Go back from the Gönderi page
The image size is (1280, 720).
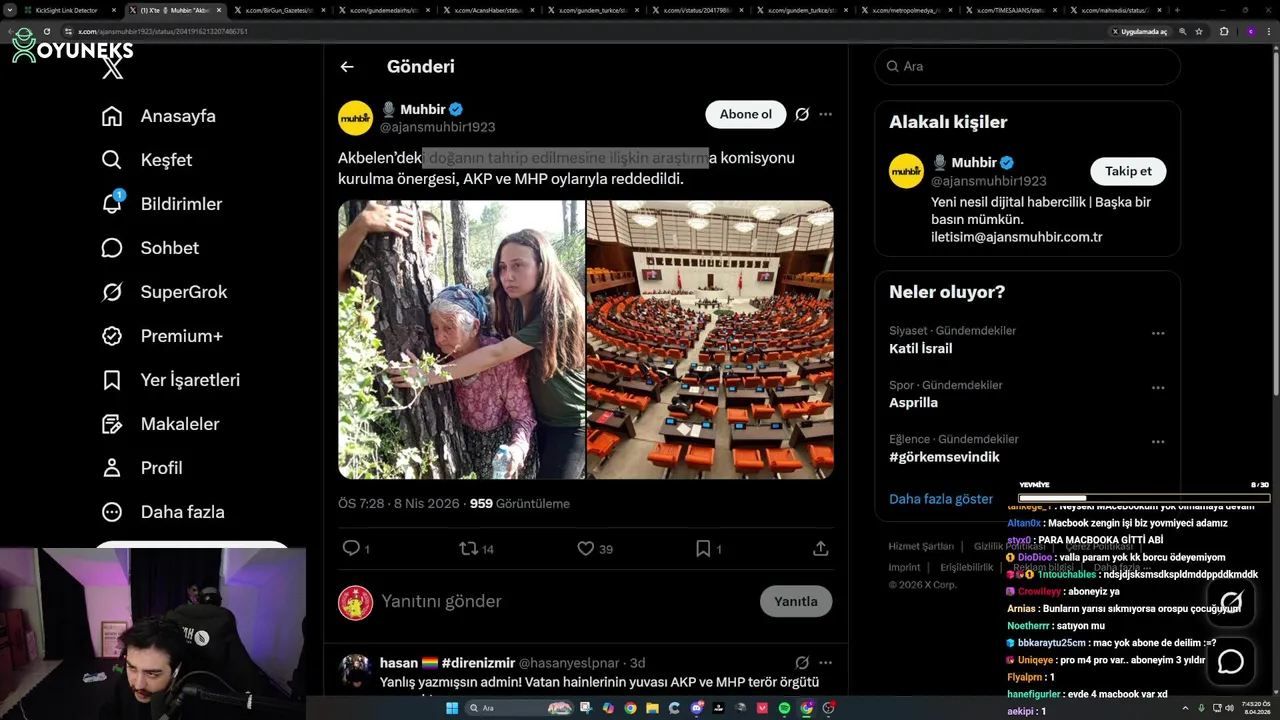coord(347,67)
